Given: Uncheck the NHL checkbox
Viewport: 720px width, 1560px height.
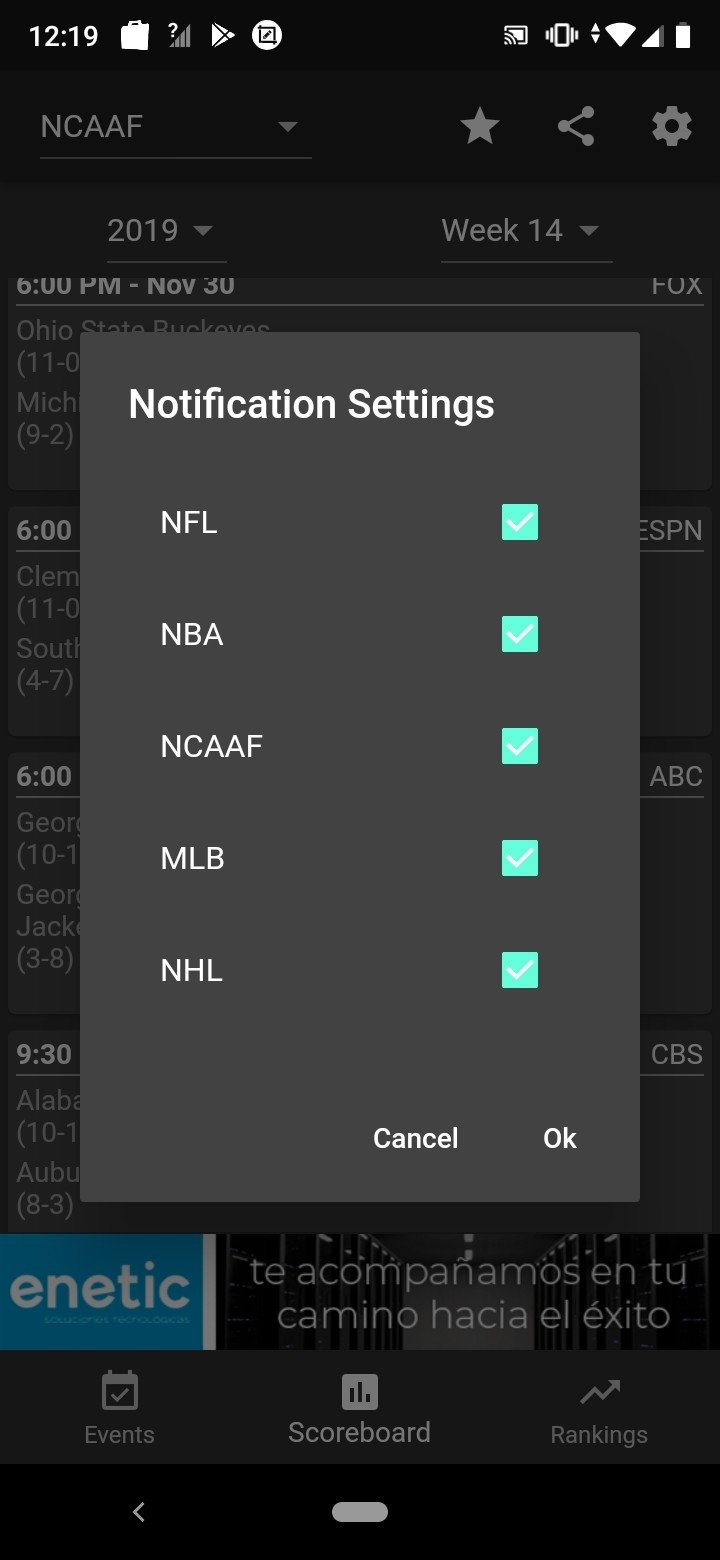Looking at the screenshot, I should click(x=520, y=970).
